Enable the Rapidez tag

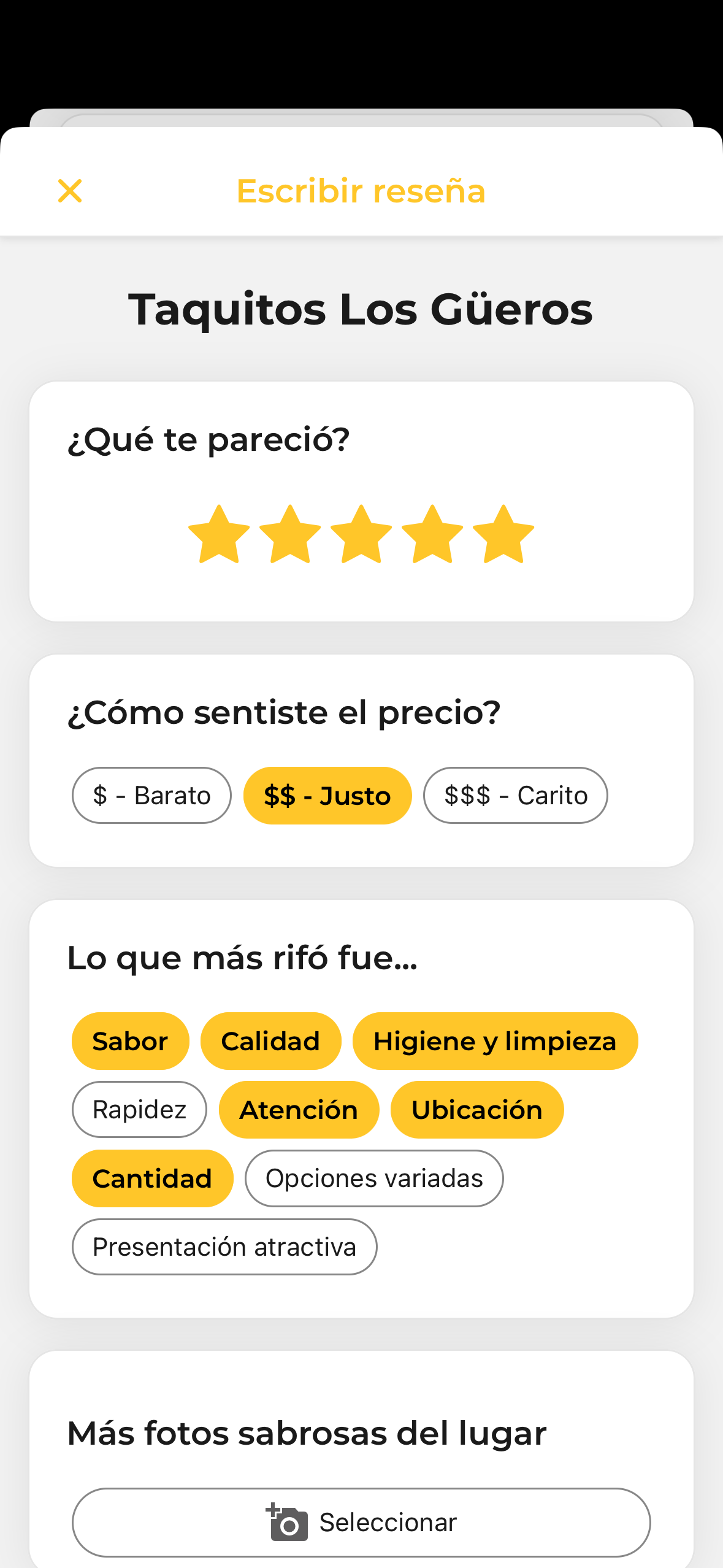point(139,1109)
